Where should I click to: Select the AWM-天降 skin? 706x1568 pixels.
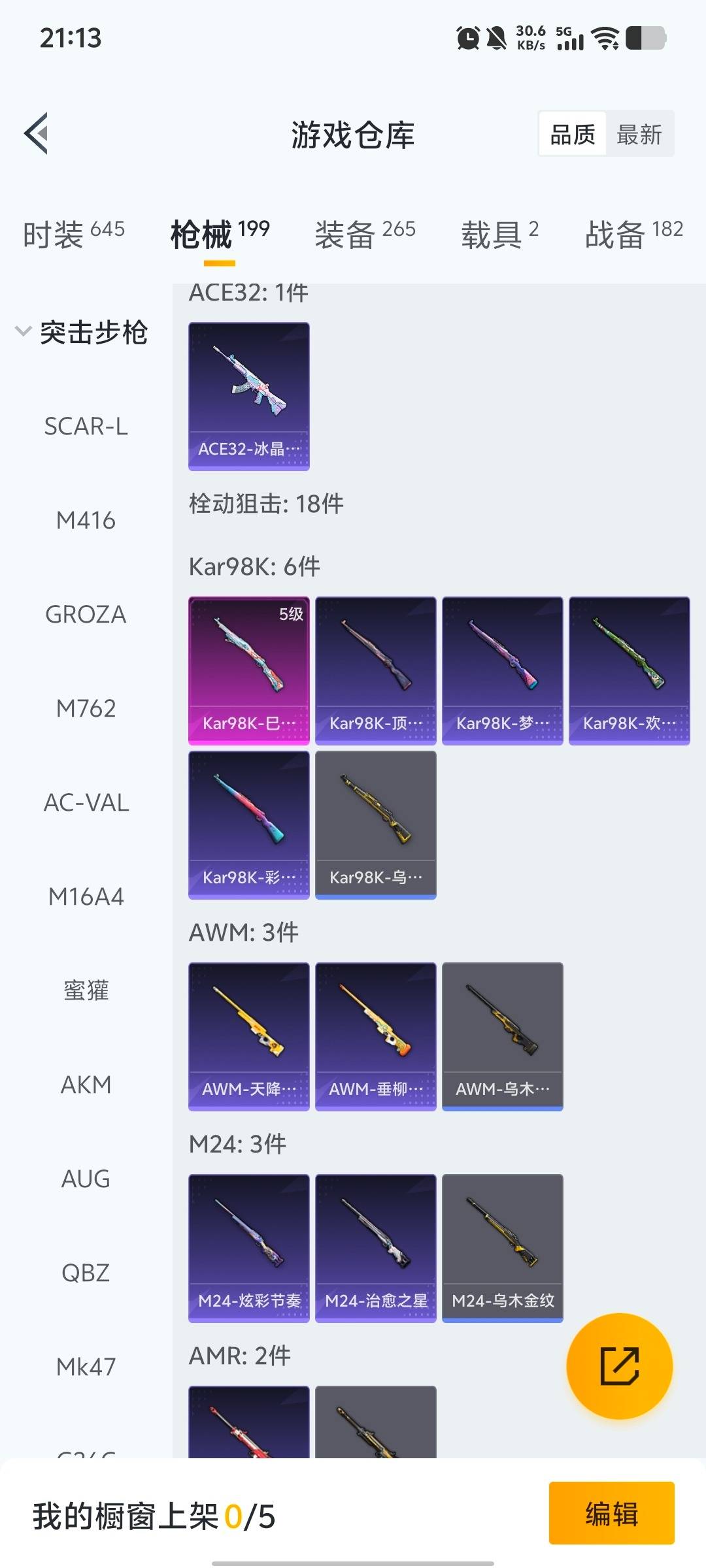coord(248,1034)
